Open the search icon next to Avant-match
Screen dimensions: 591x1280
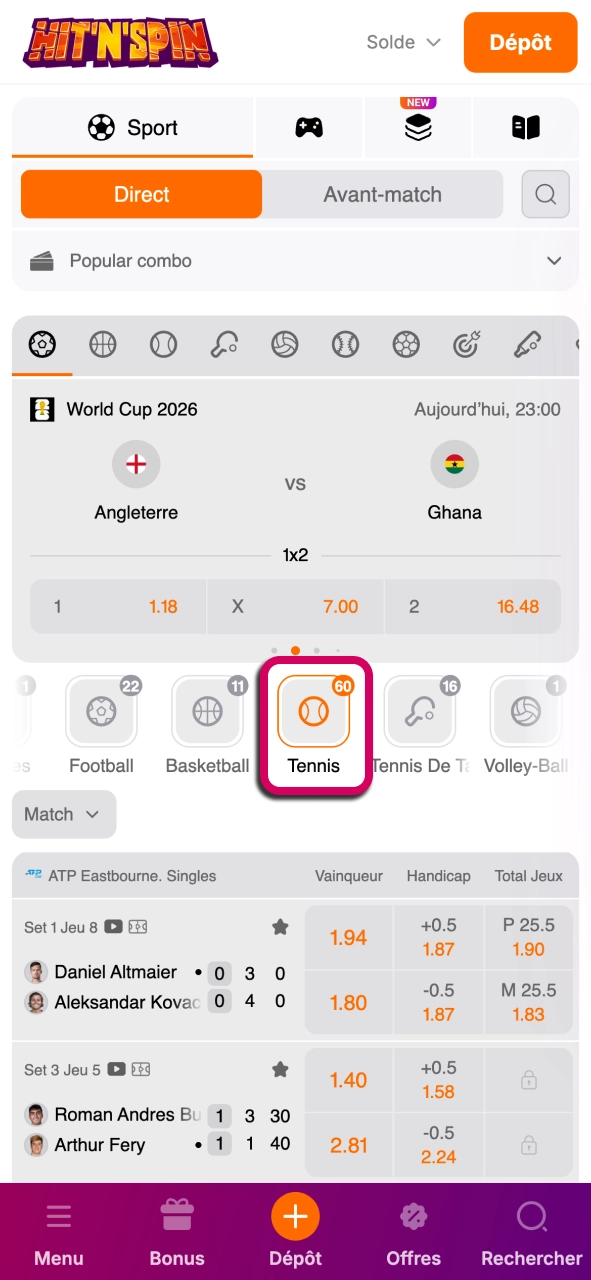pyautogui.click(x=546, y=194)
